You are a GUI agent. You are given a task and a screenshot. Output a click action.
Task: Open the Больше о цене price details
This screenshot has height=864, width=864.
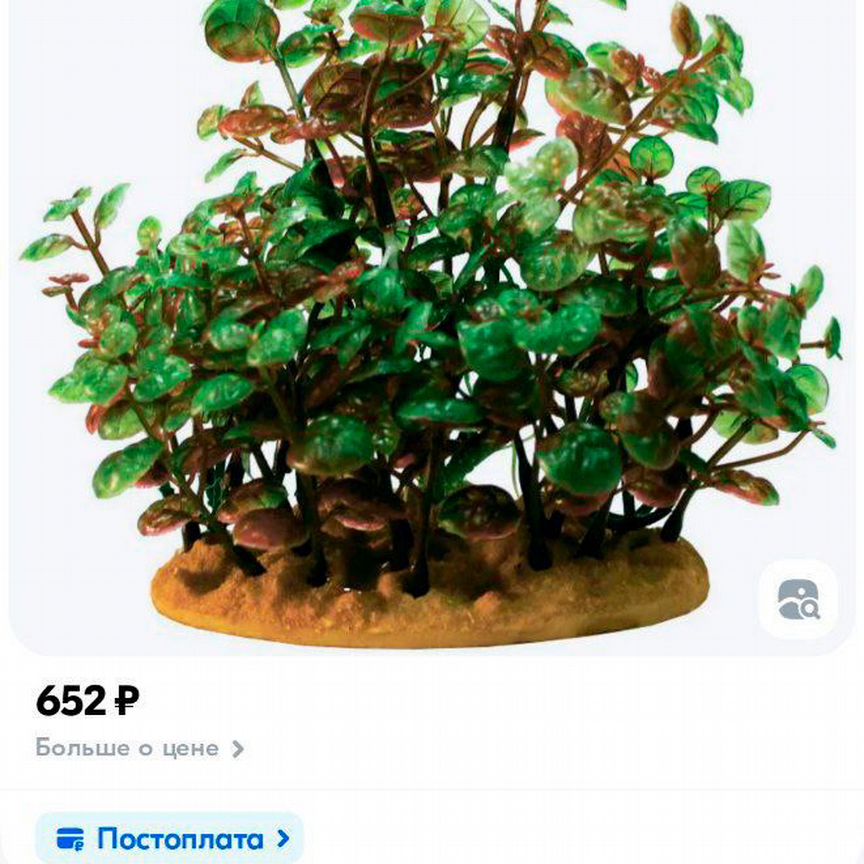[x=139, y=748]
